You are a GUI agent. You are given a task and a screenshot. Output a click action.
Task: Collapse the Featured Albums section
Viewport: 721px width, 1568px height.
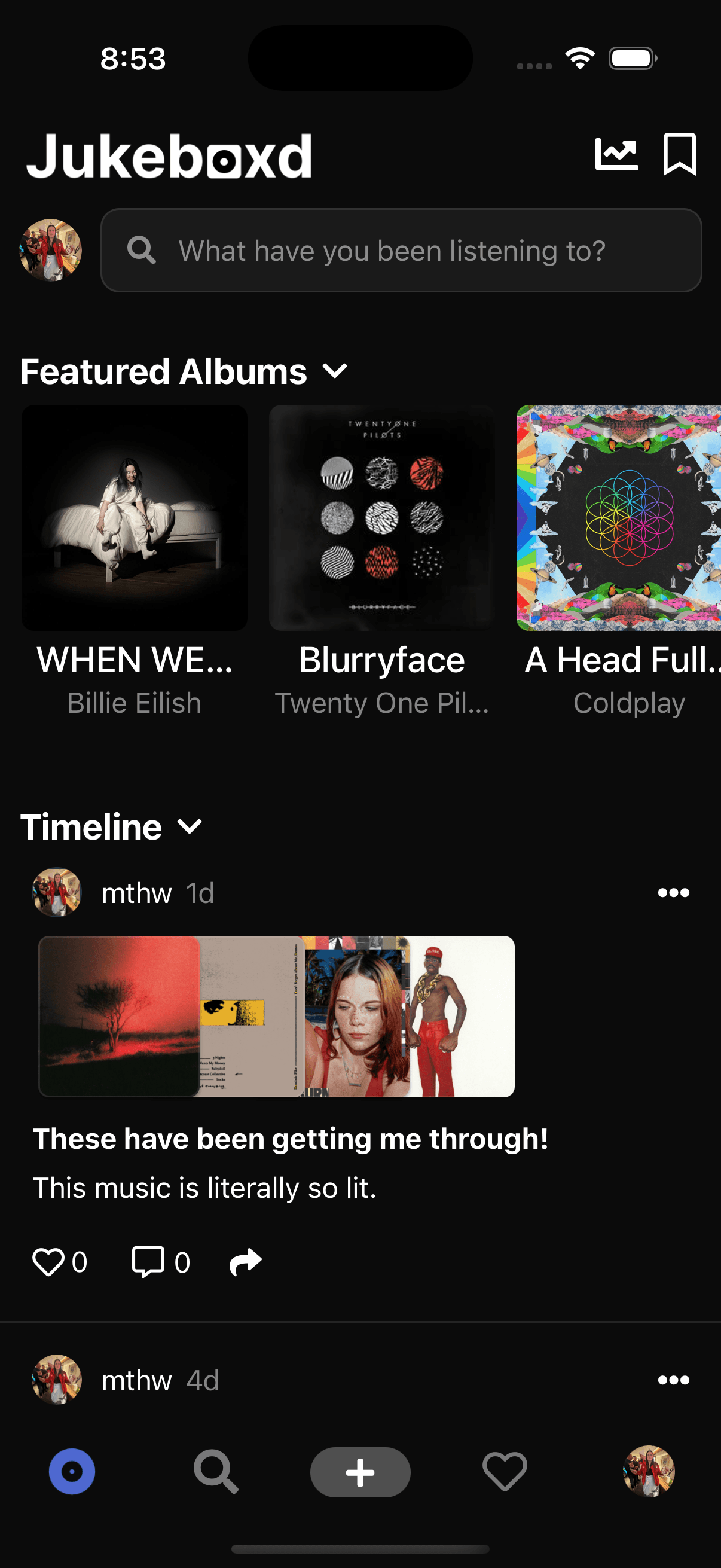335,370
